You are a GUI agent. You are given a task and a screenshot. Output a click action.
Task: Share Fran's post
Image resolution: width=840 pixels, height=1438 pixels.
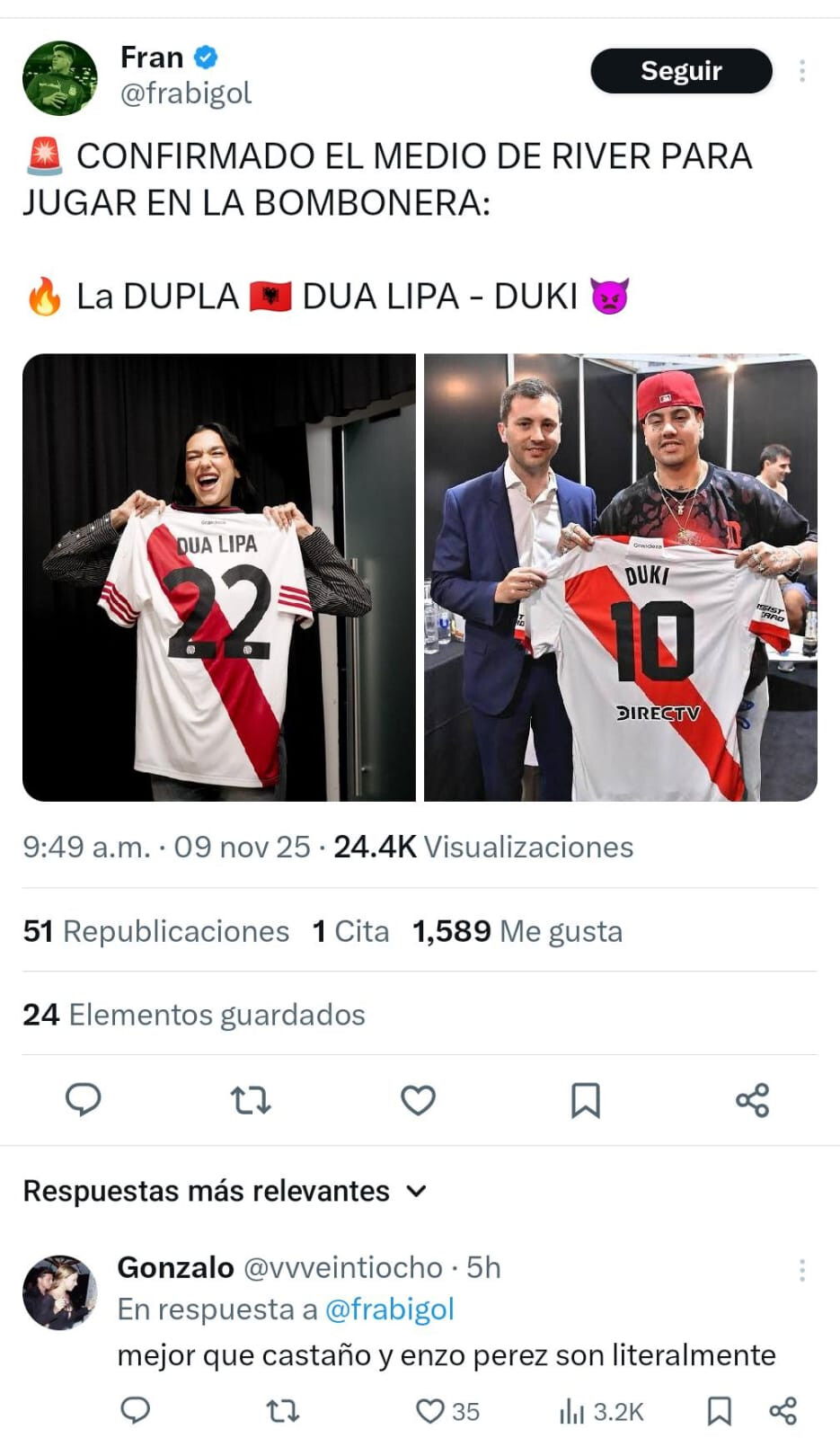click(752, 1100)
